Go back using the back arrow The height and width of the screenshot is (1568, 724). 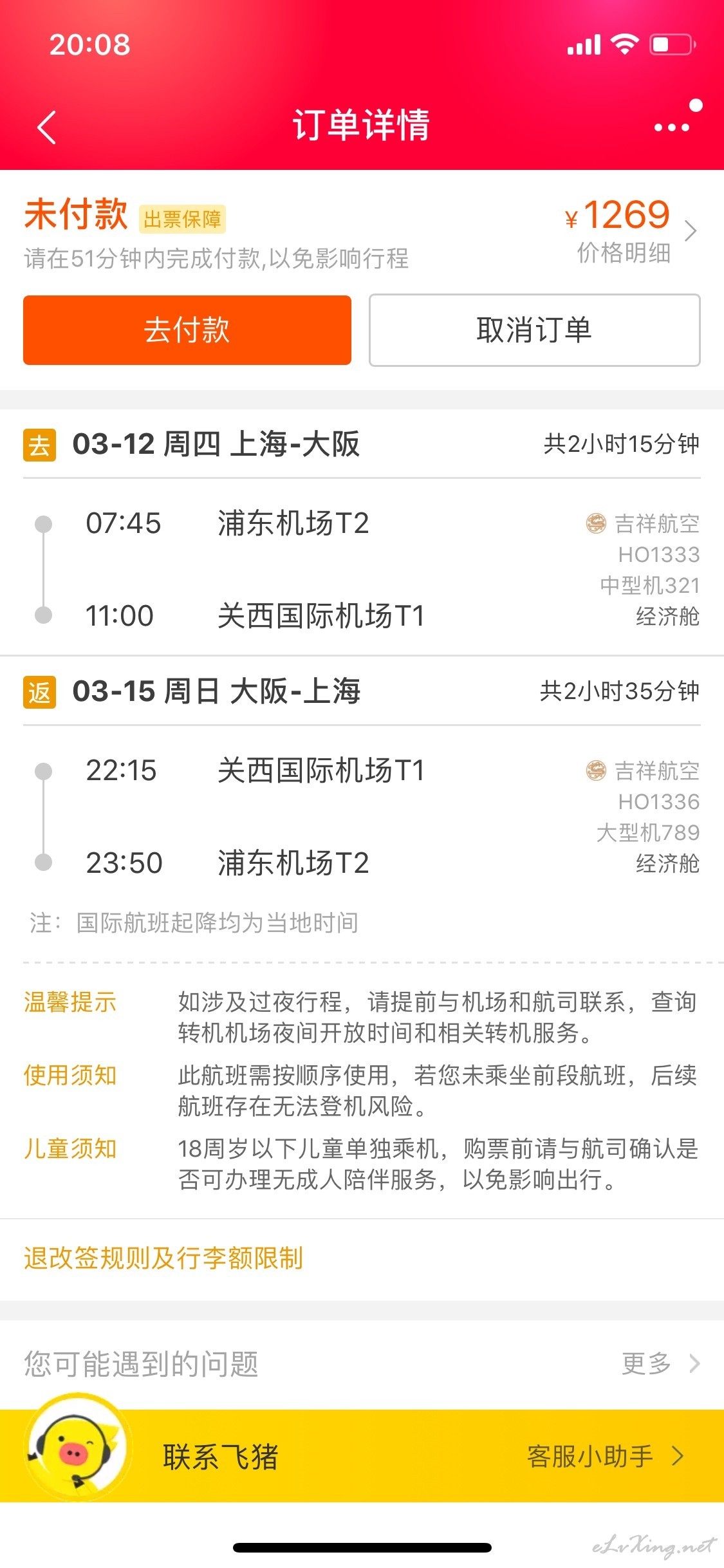pos(47,127)
